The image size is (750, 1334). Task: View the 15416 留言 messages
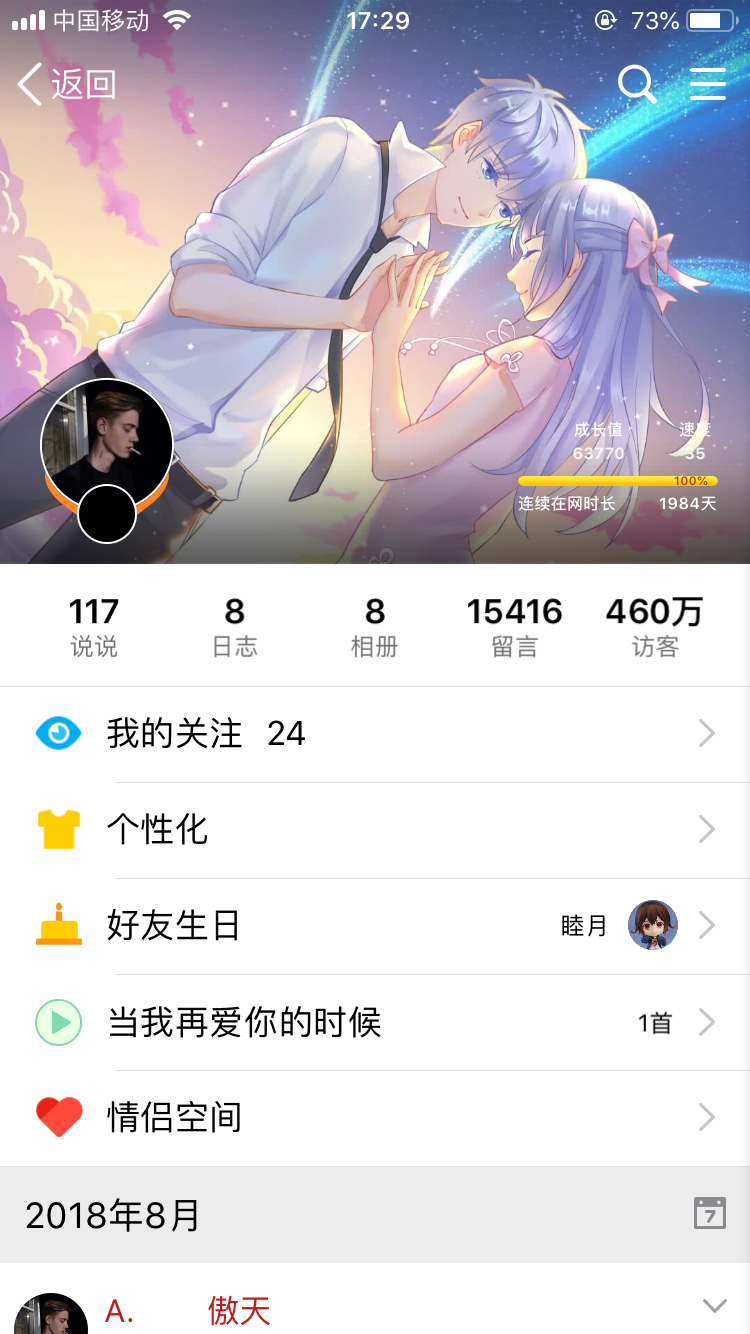tap(514, 627)
